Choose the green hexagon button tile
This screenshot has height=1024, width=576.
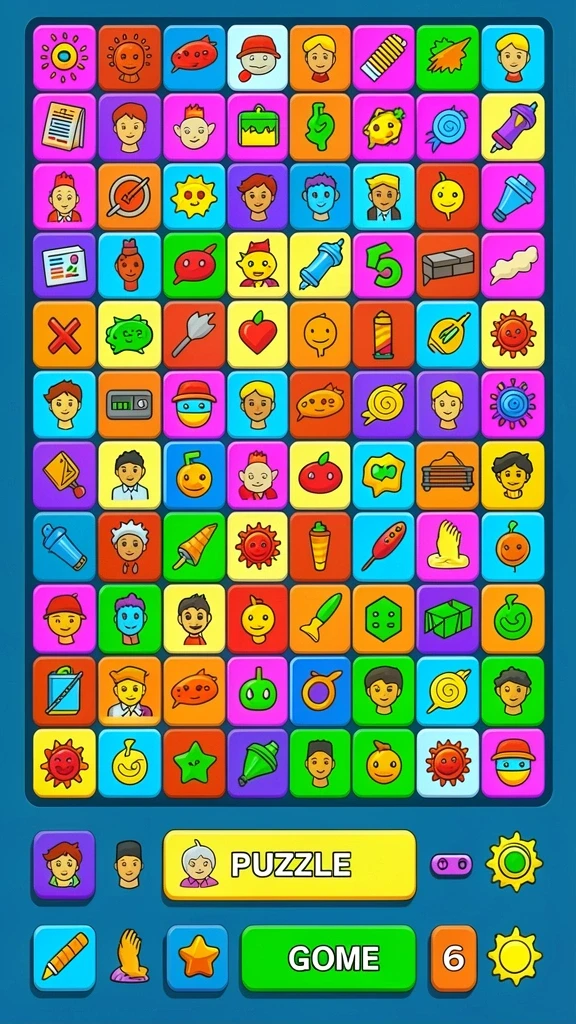coord(383,618)
